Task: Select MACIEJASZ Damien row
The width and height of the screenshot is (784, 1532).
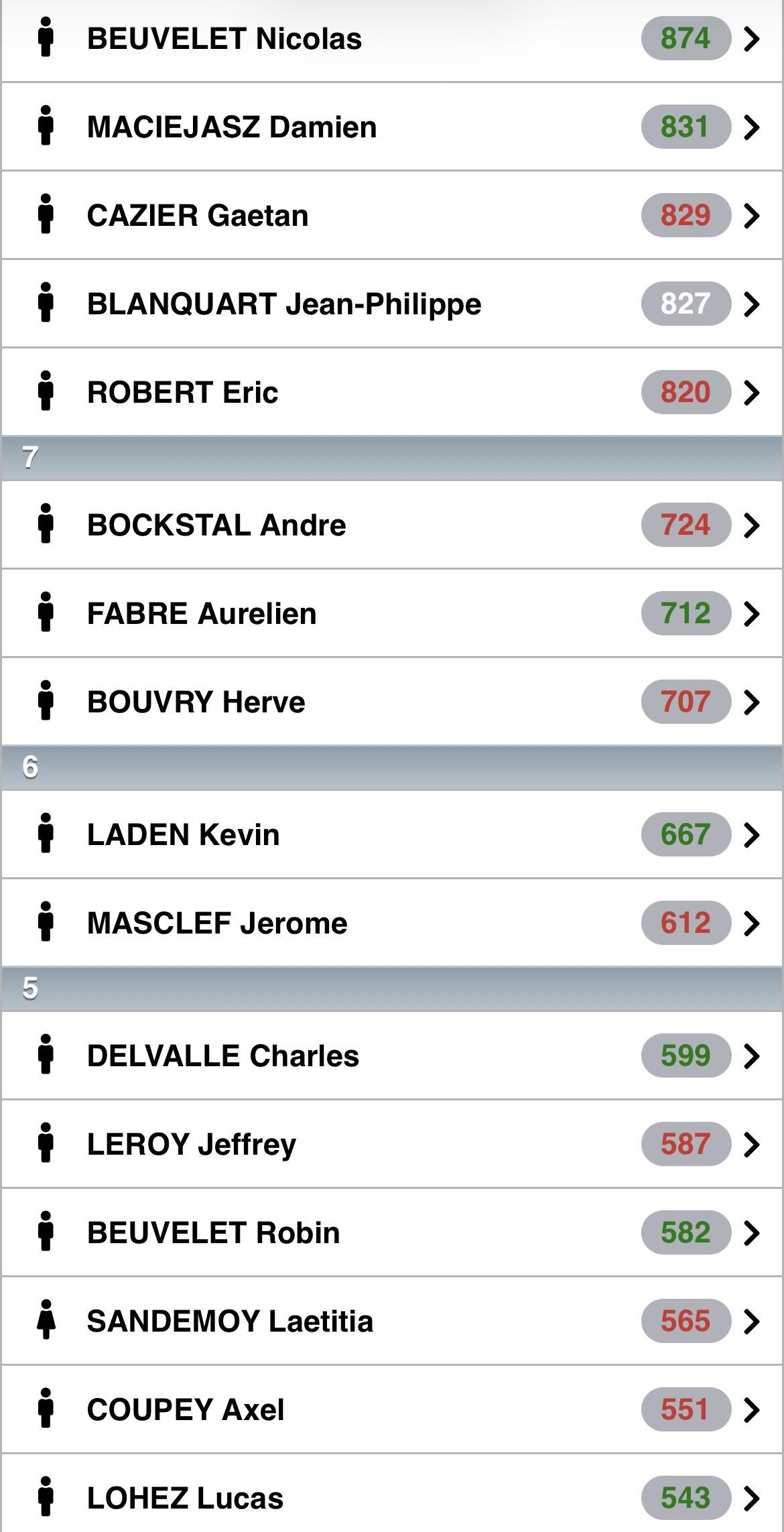Action: 392,127
